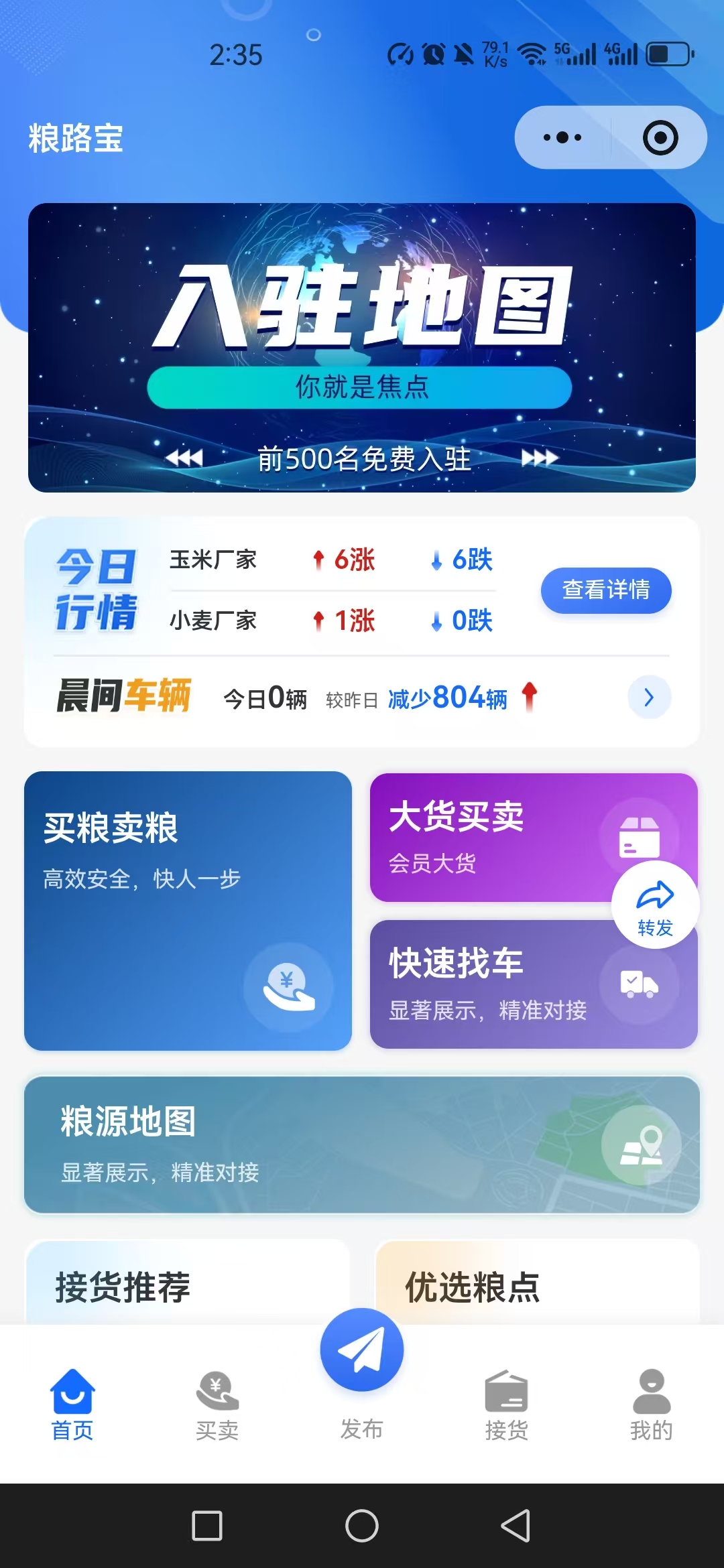Select the 首页 home icon

[x=72, y=1392]
